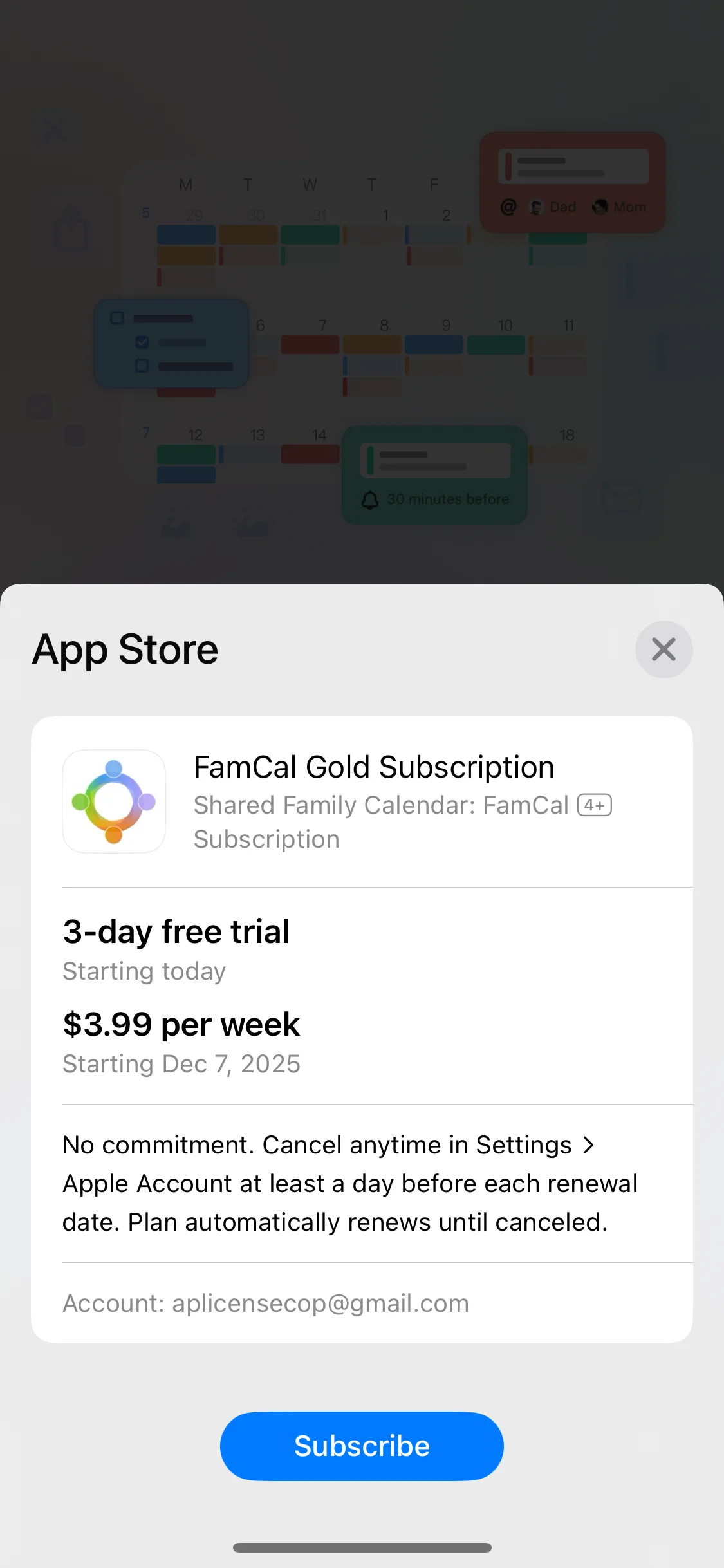
Task: Close the App Store subscription sheet
Action: click(x=664, y=649)
